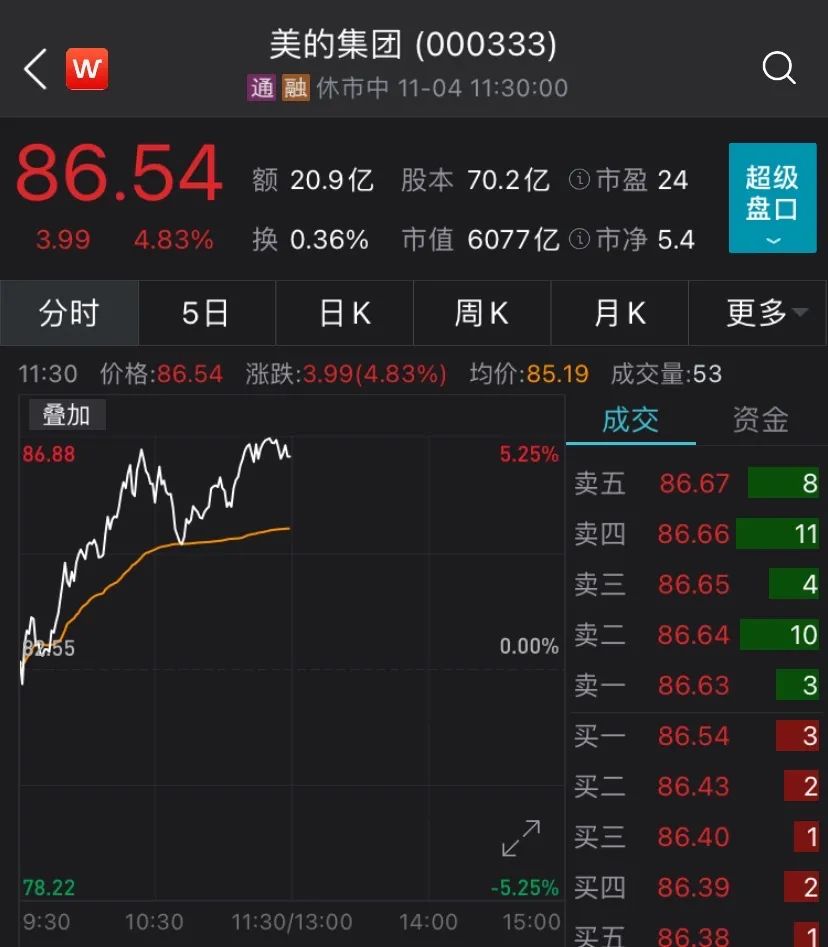The image size is (828, 947).
Task: Select the 分时 intraday tab
Action: coord(69,313)
